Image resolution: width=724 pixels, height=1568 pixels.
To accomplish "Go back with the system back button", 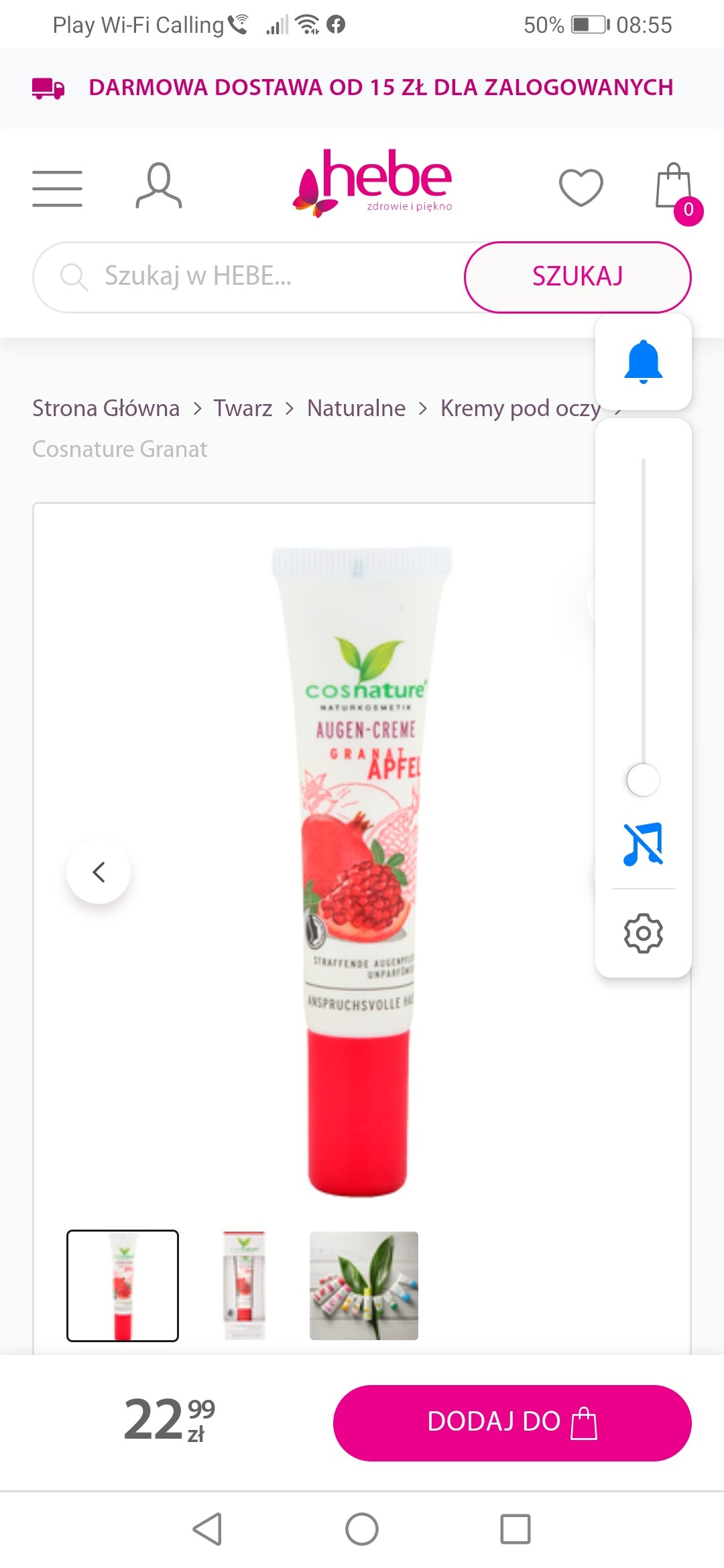I will [x=207, y=1528].
